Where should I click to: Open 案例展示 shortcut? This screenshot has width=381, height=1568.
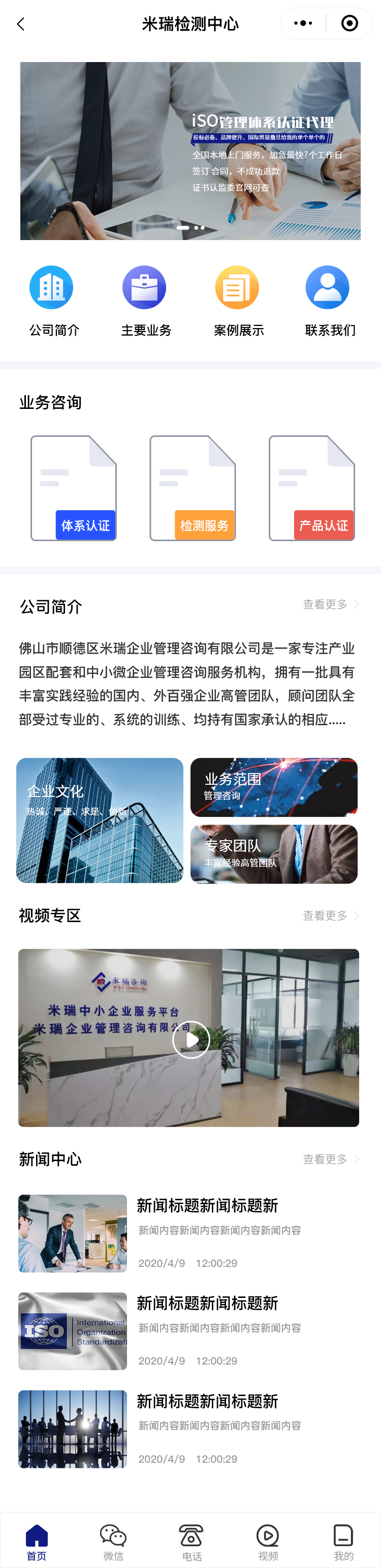pyautogui.click(x=237, y=288)
